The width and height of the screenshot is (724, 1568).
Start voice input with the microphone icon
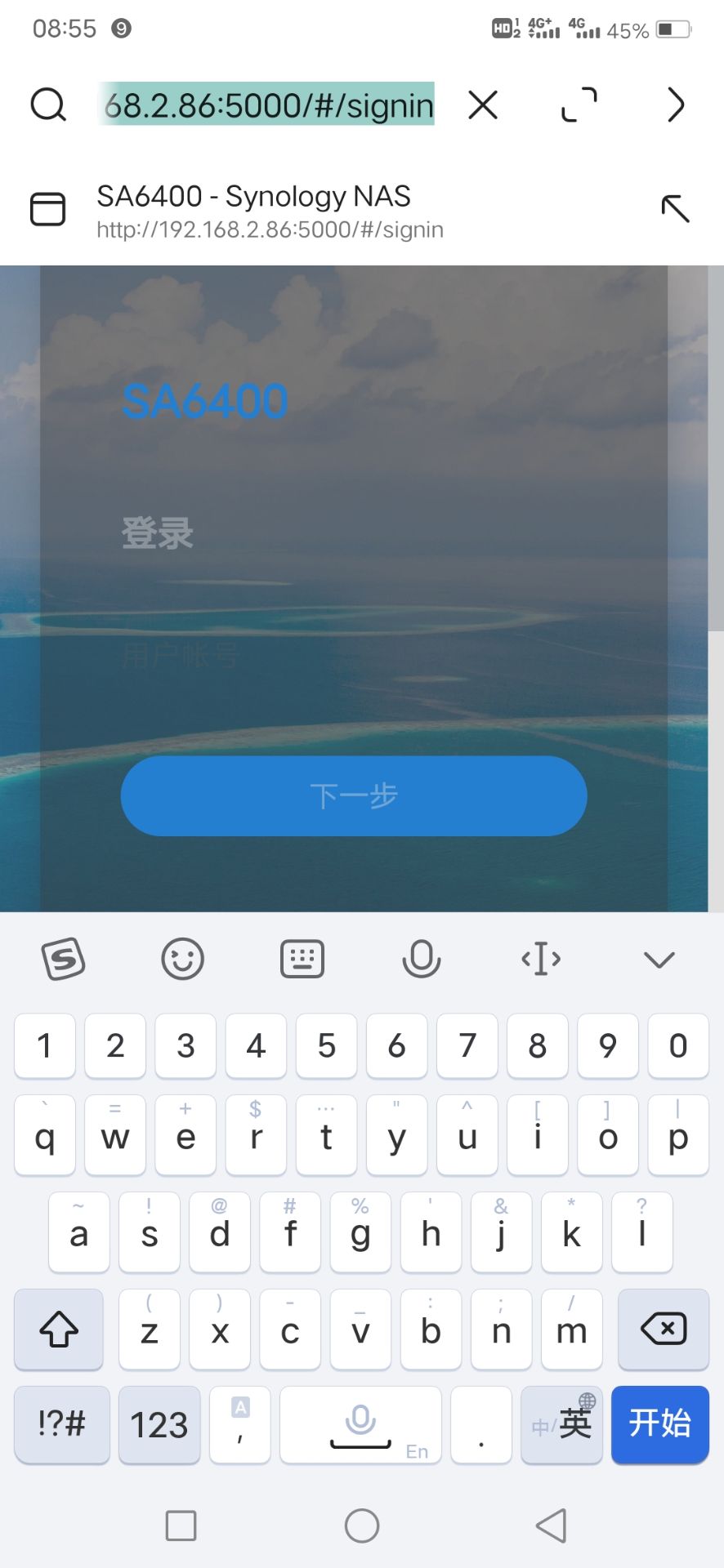tap(422, 959)
